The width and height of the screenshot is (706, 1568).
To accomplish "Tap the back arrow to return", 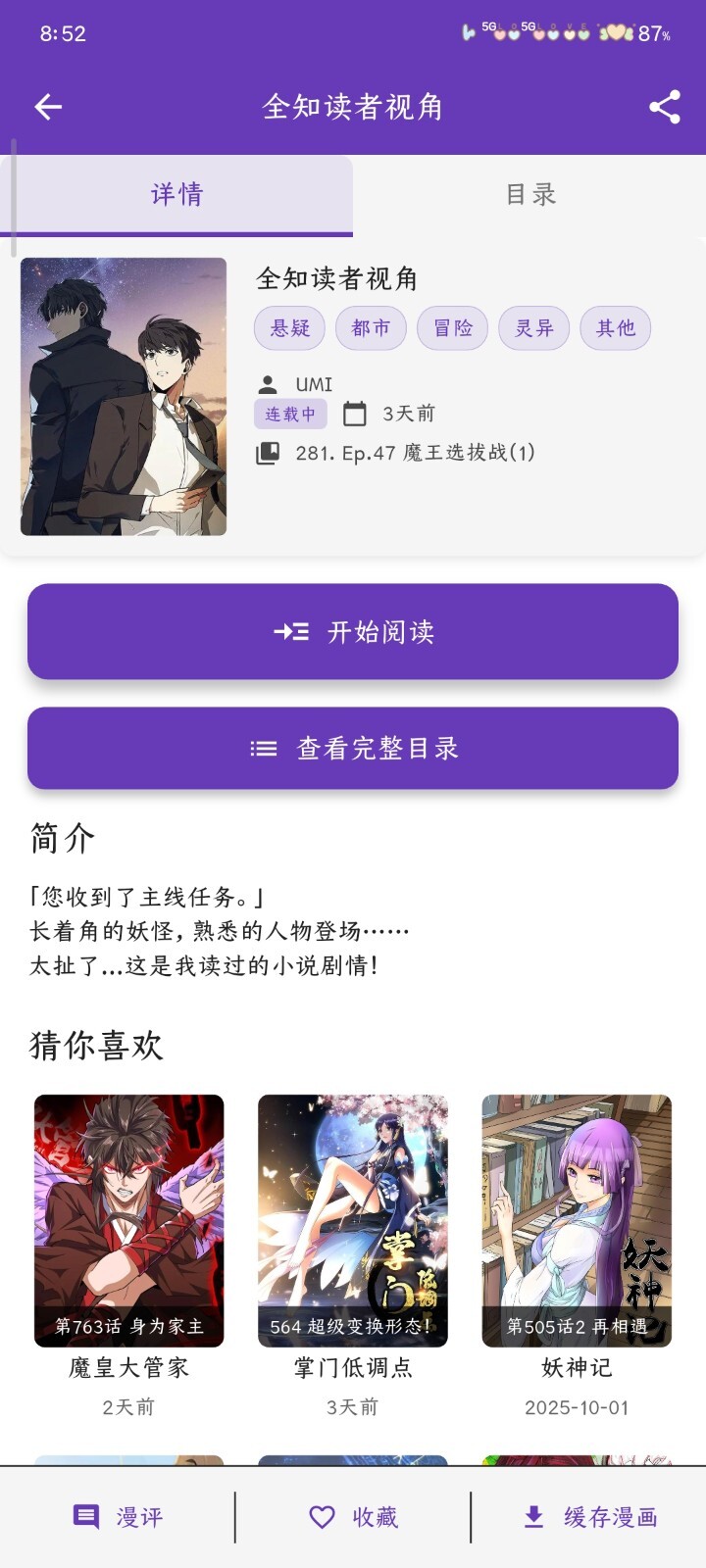I will [46, 106].
